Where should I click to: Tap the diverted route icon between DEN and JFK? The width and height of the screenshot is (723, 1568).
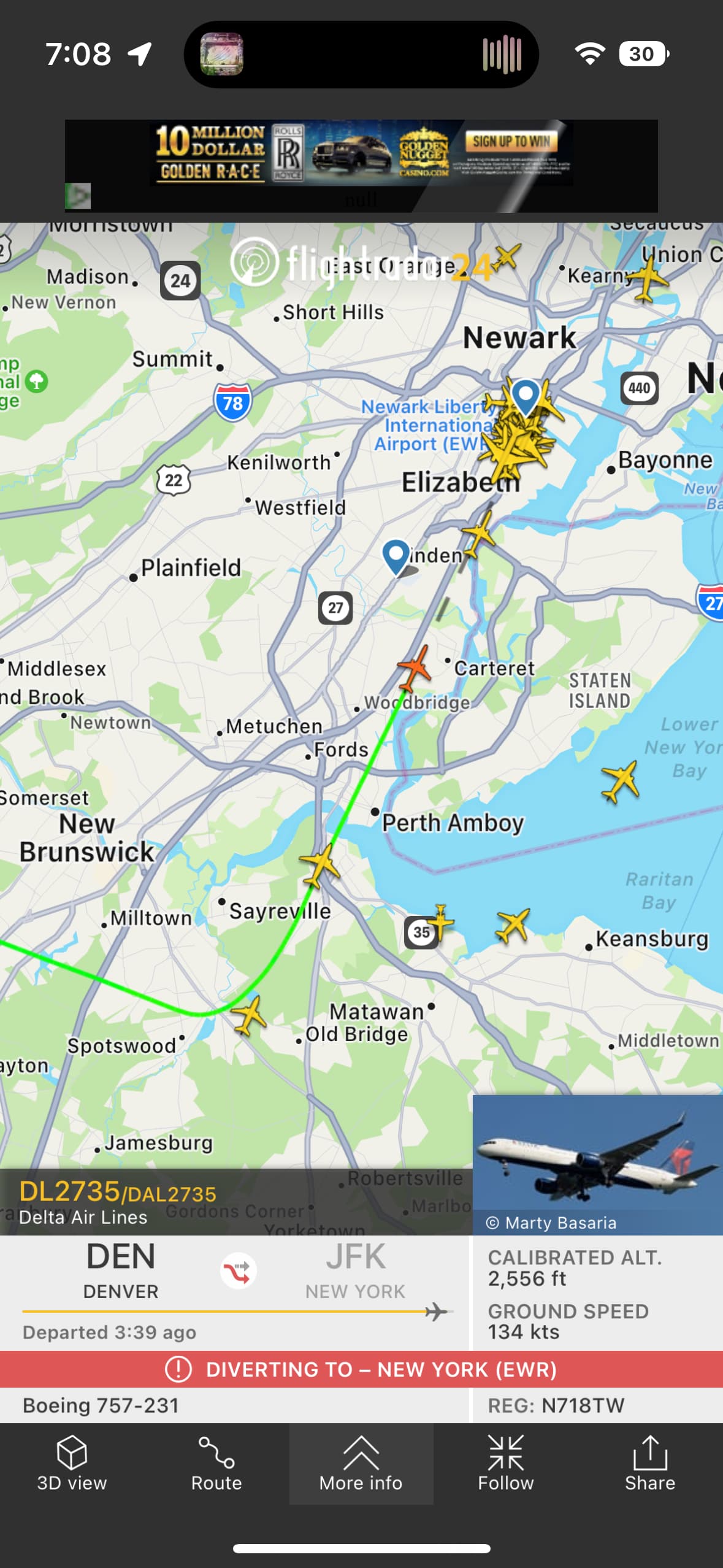click(238, 1270)
